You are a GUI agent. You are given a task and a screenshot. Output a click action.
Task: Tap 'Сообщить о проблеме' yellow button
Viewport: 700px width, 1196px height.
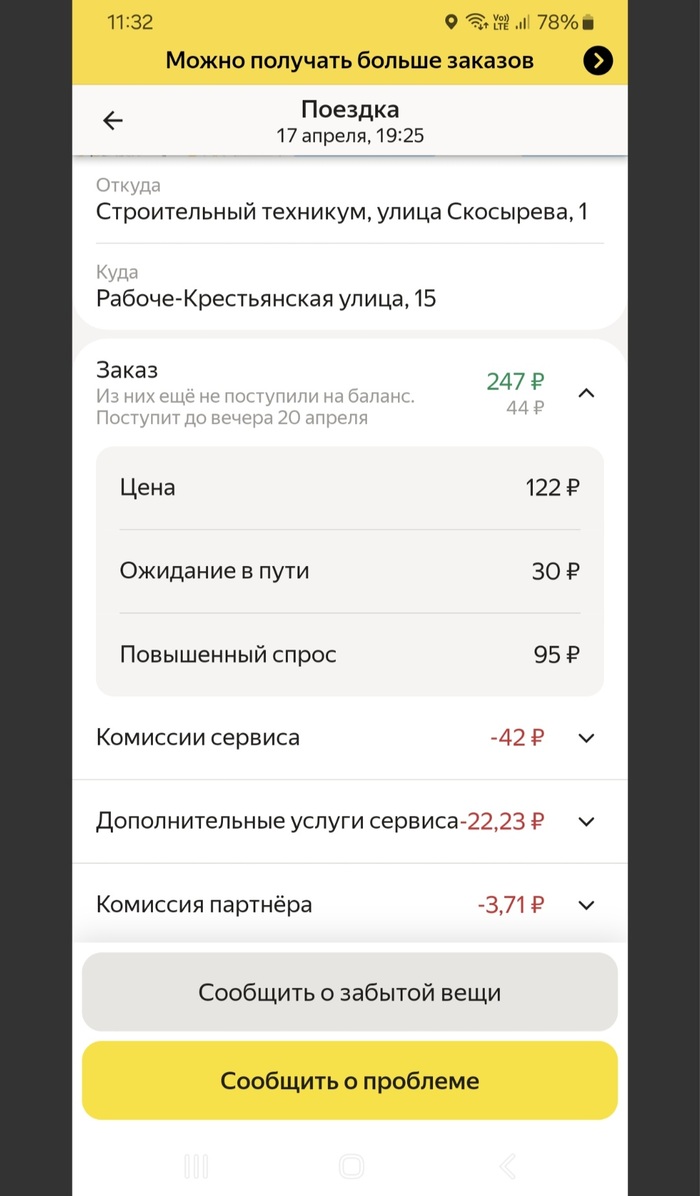(349, 1081)
